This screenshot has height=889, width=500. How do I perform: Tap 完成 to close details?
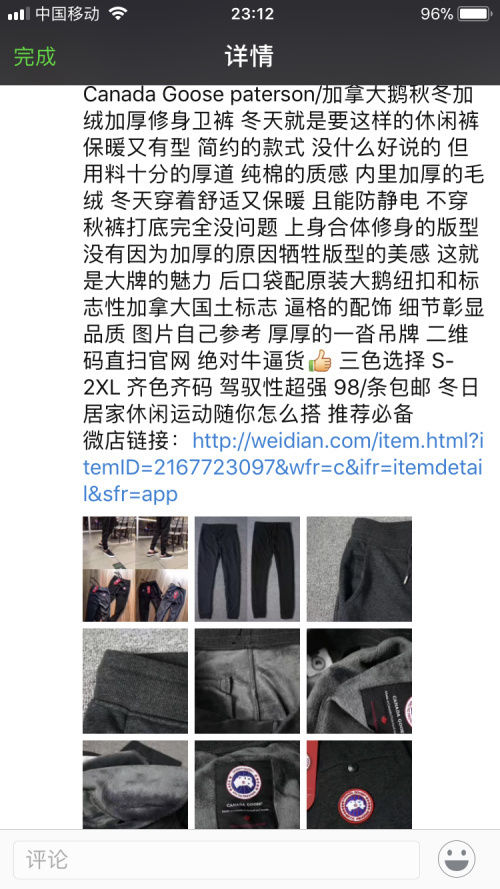click(x=35, y=56)
